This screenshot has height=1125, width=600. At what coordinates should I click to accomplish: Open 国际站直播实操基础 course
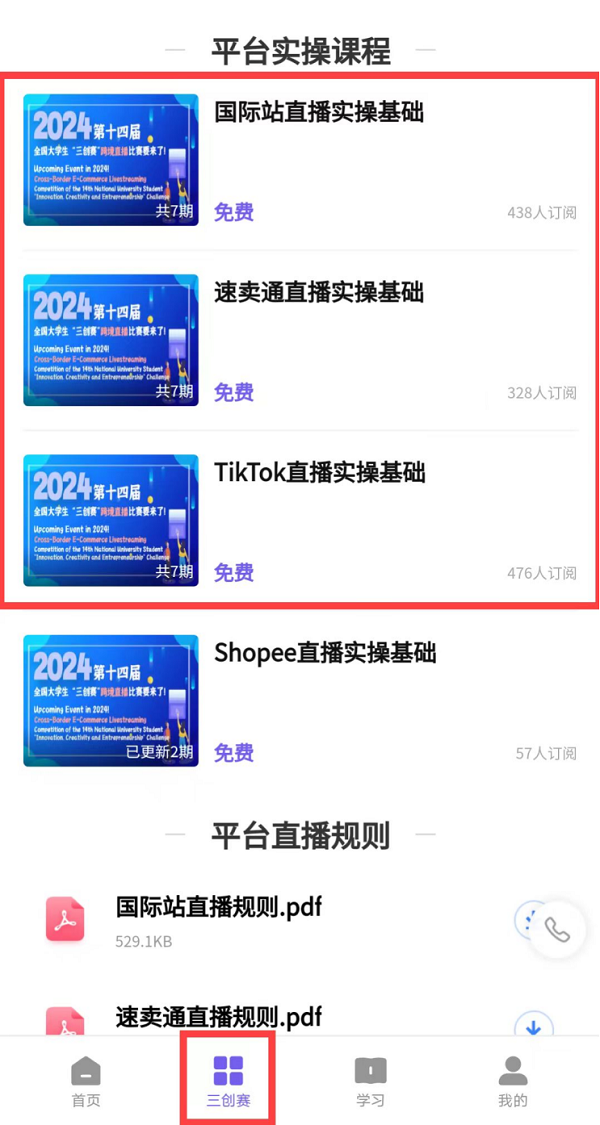318,112
